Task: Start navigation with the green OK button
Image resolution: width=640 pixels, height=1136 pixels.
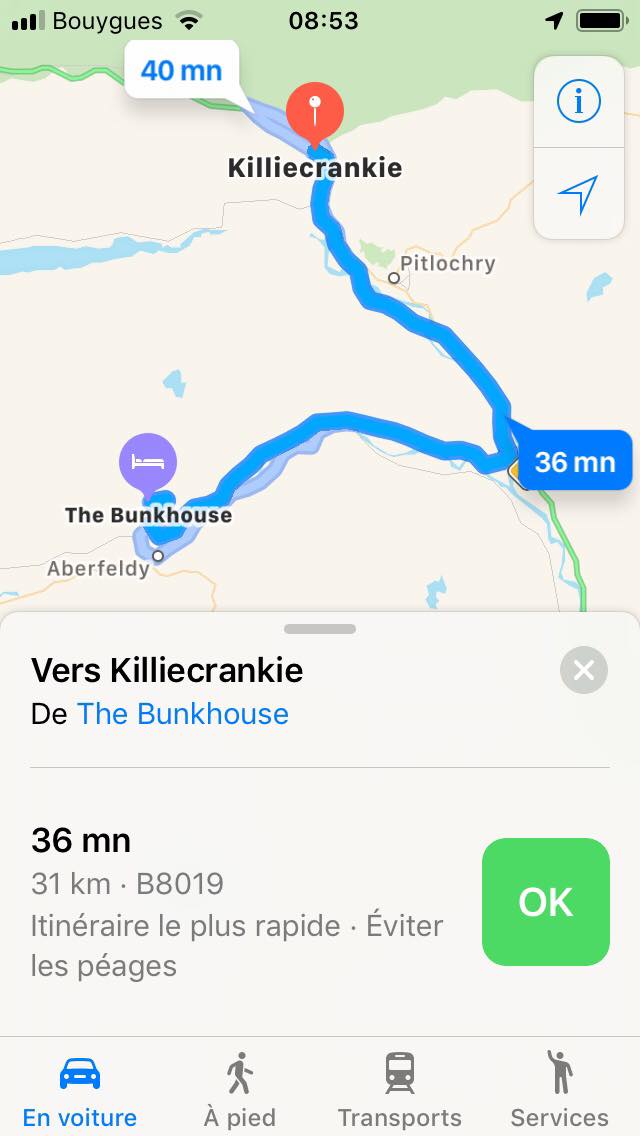Action: point(546,902)
